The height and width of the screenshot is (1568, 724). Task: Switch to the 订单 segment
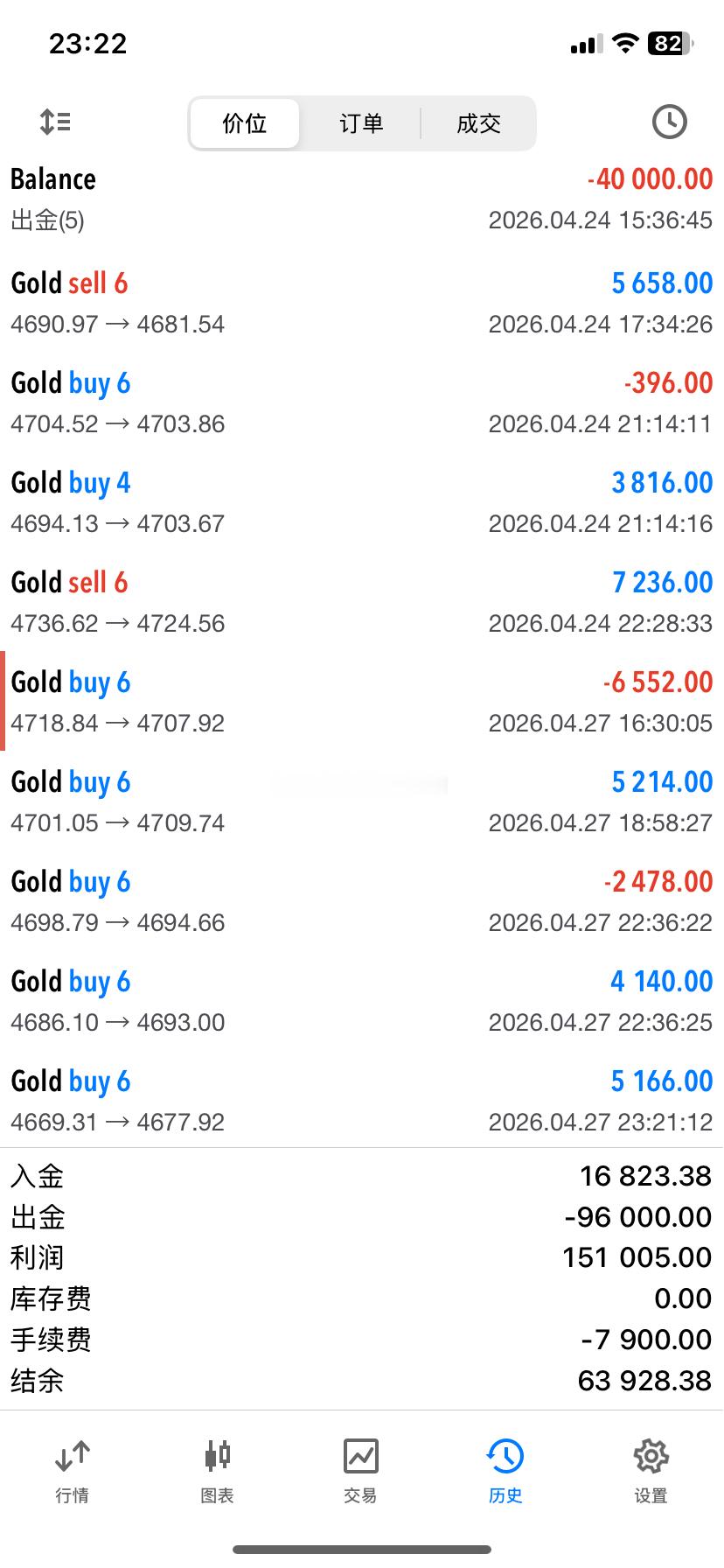(x=361, y=123)
